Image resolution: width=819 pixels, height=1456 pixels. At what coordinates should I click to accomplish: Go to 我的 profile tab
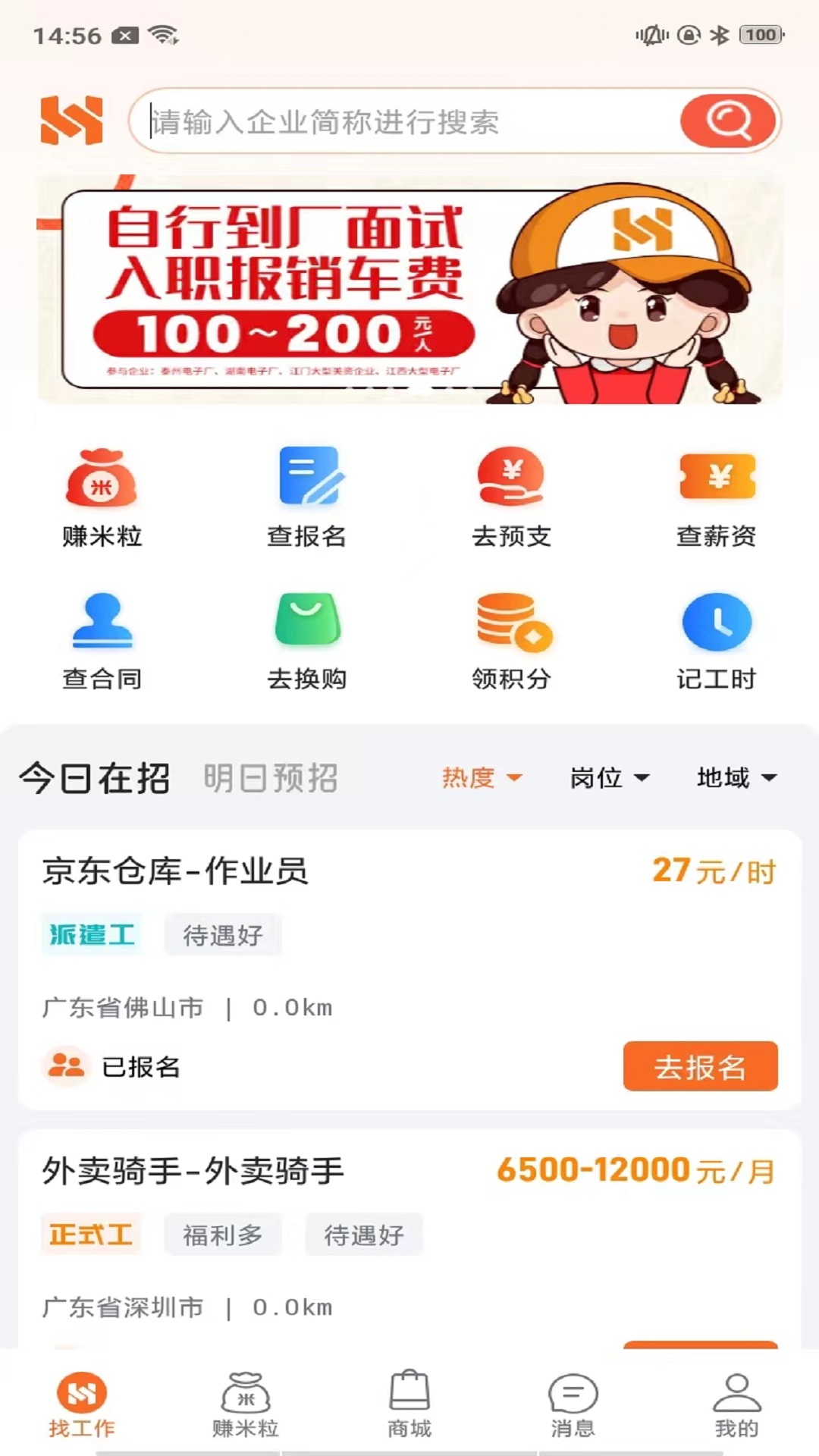pyautogui.click(x=736, y=1404)
